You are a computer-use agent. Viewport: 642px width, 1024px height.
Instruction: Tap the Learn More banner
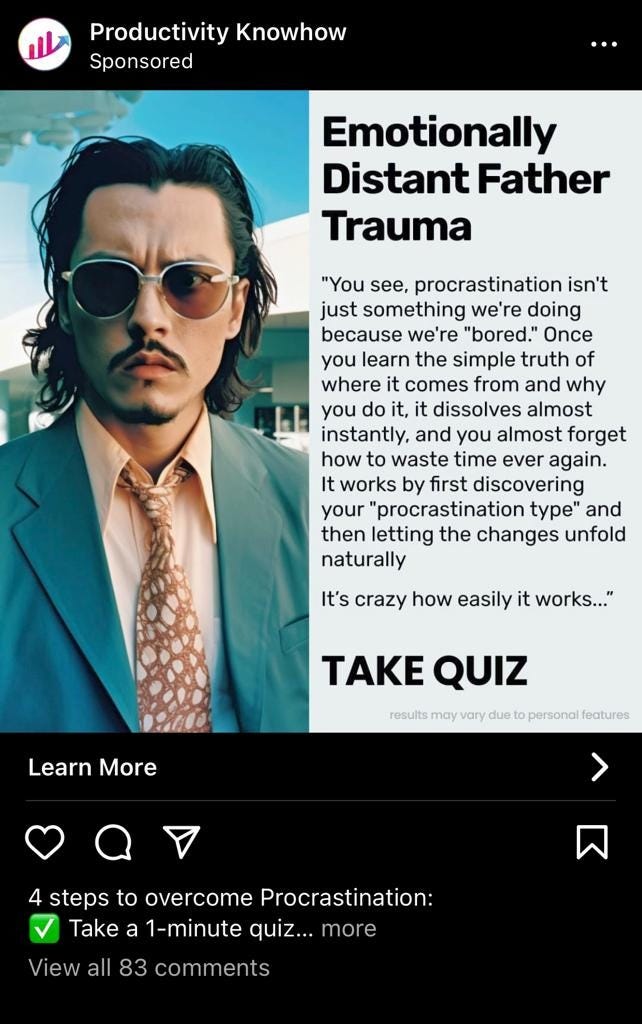[320, 767]
